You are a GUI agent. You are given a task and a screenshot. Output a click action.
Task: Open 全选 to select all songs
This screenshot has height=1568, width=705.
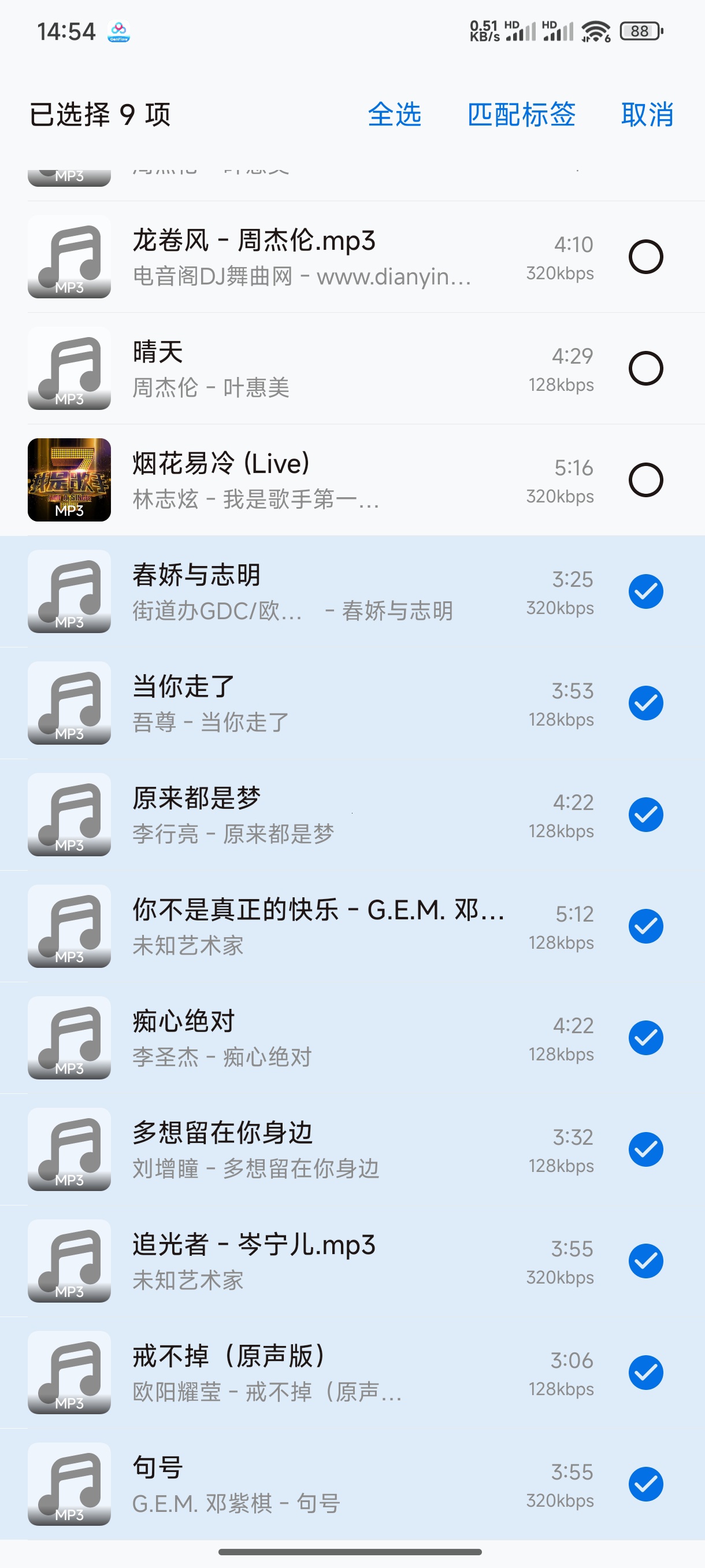point(394,114)
